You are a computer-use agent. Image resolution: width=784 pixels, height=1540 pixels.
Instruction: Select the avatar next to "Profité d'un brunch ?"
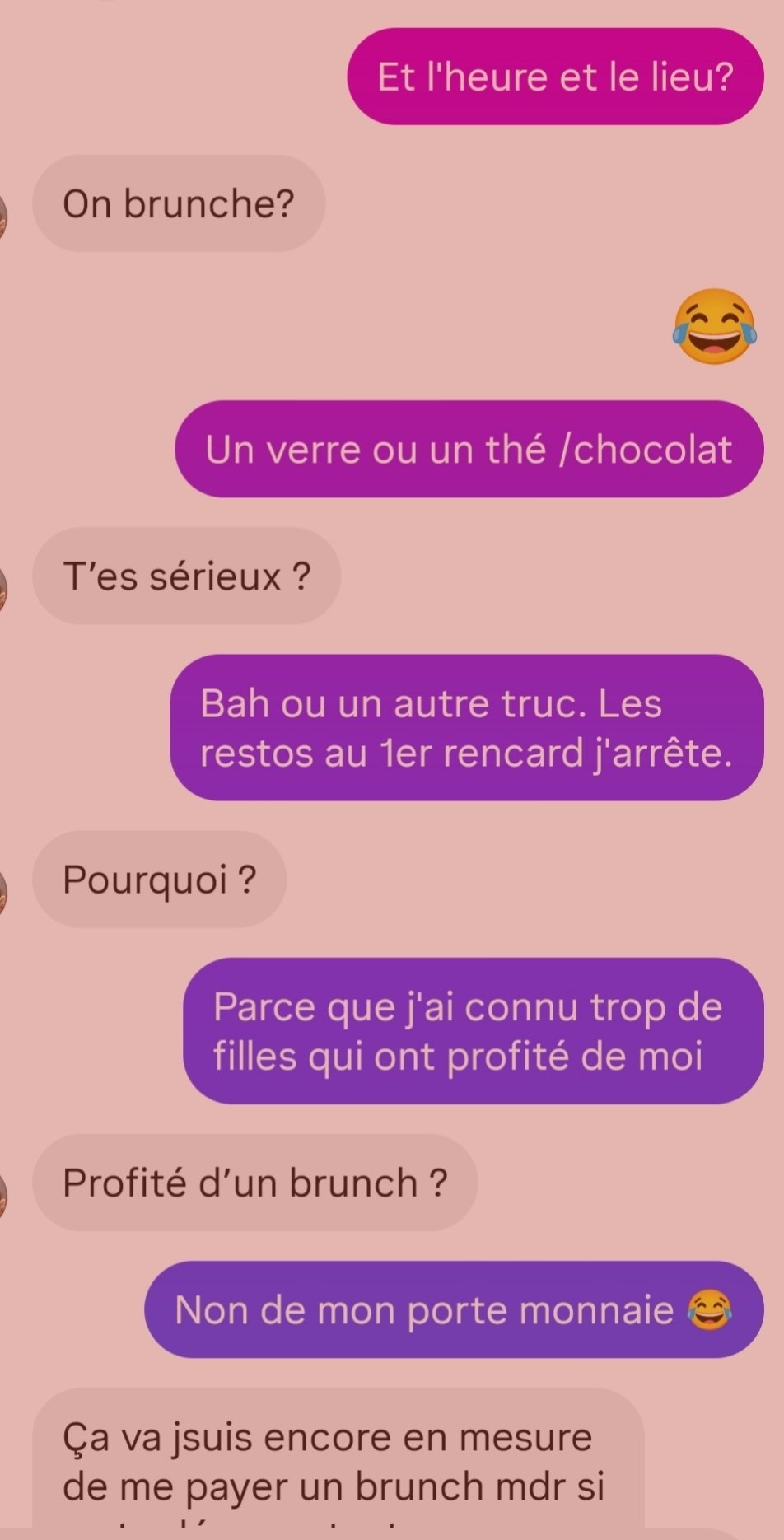(2, 1197)
